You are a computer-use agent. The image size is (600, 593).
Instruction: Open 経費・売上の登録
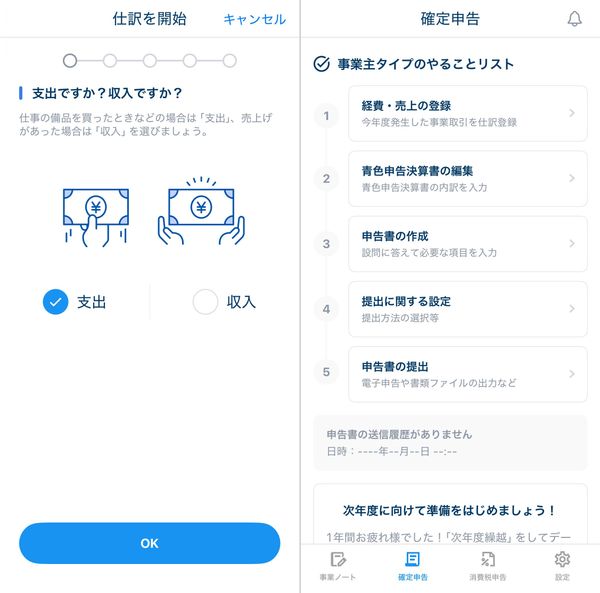(468, 114)
